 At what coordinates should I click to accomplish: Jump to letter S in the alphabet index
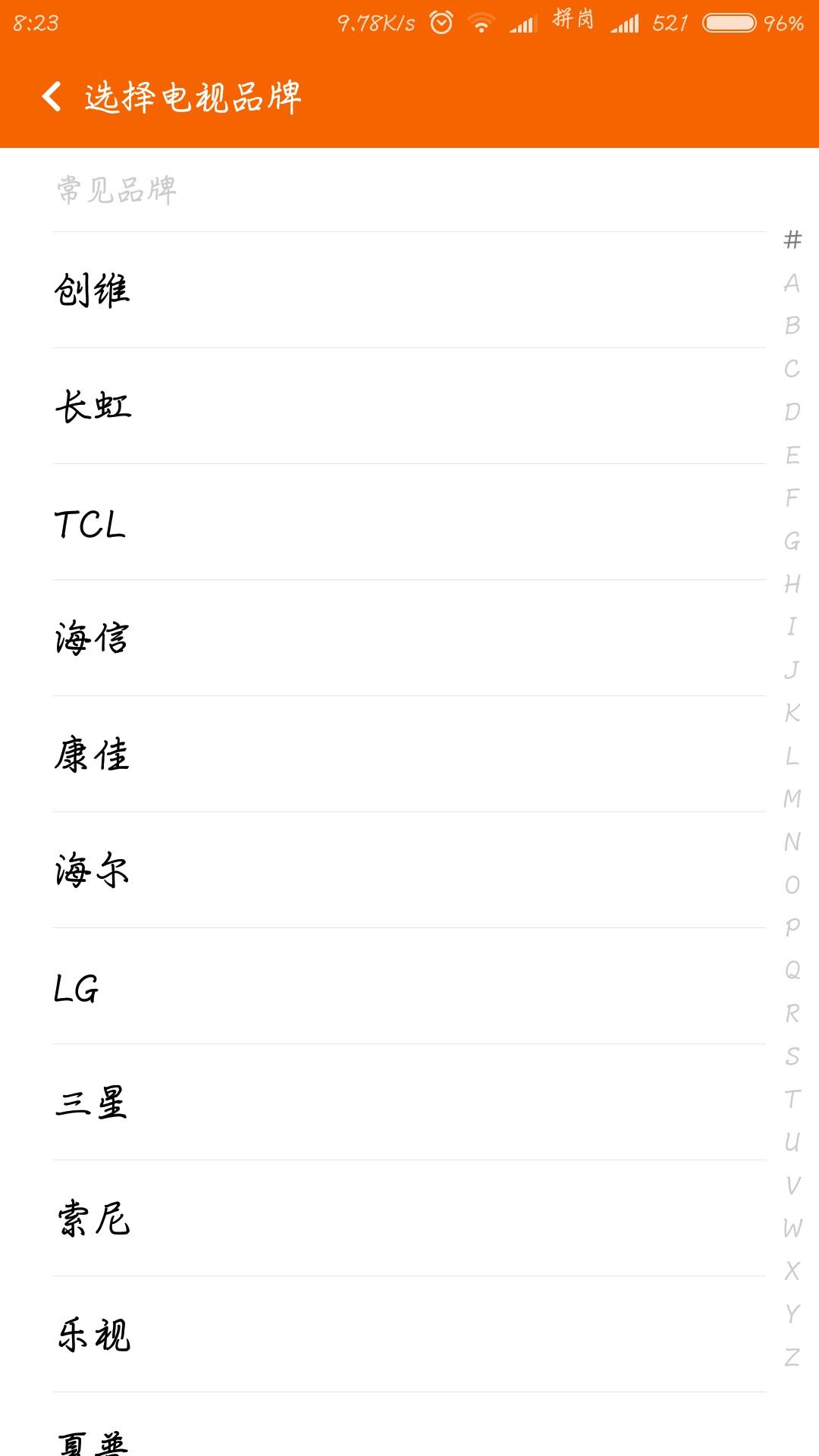pyautogui.click(x=791, y=1055)
